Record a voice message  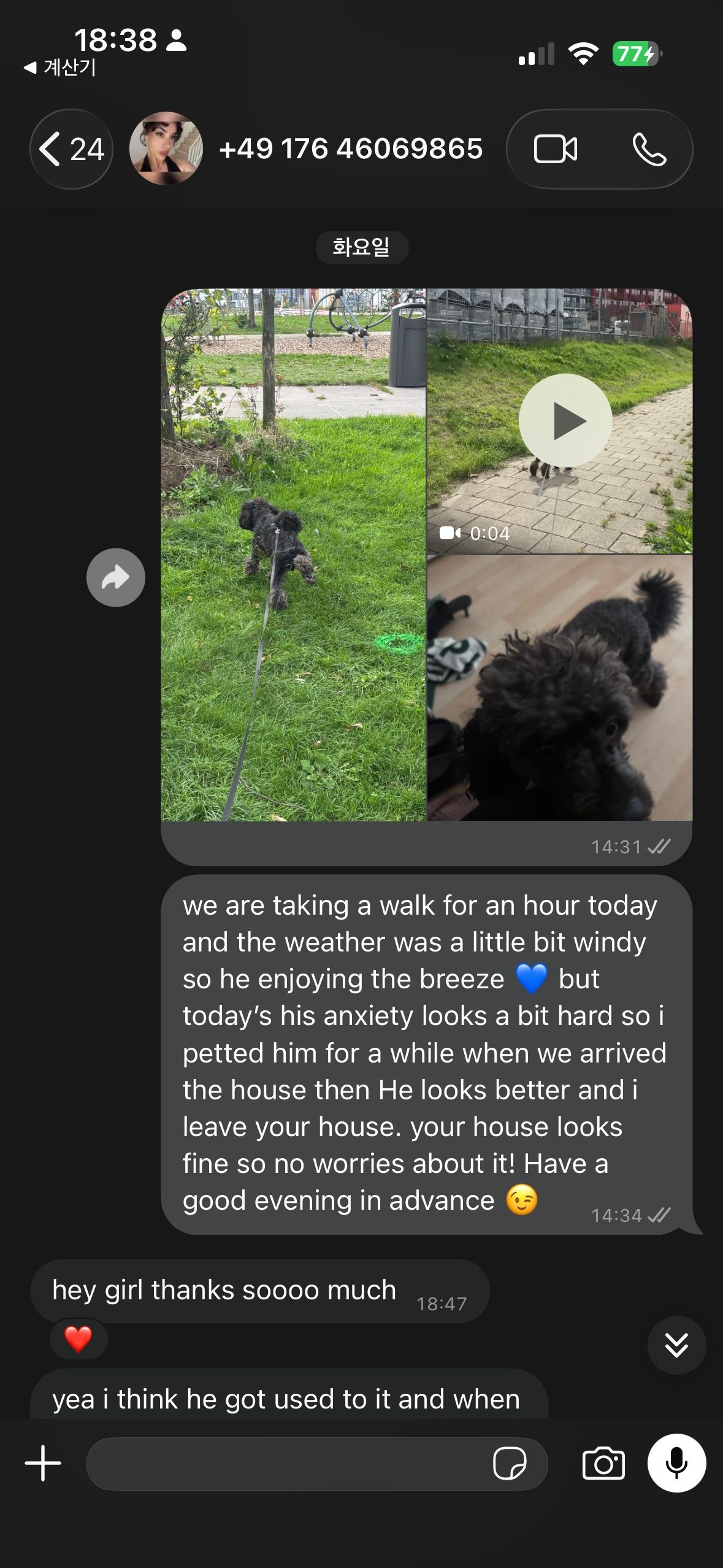pos(676,1463)
